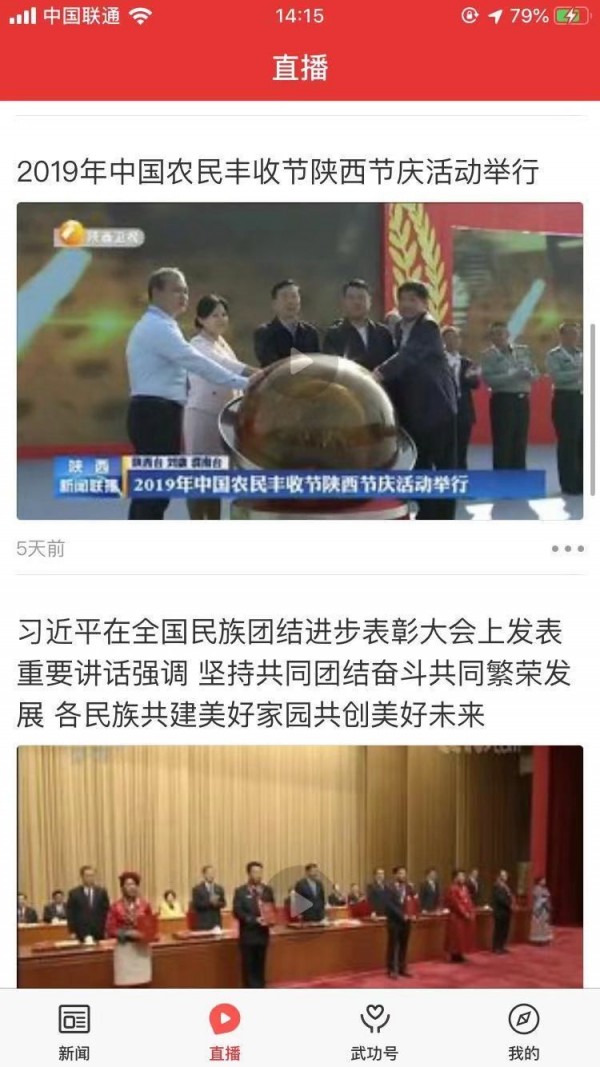Select the 直播 tab
The height and width of the screenshot is (1067, 600).
pyautogui.click(x=224, y=1031)
